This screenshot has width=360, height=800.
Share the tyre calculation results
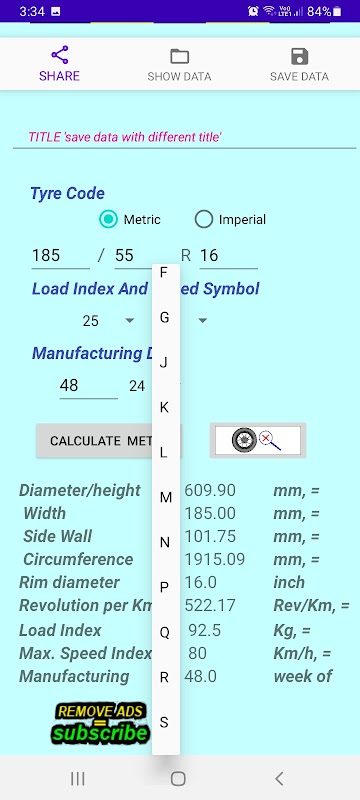pos(60,64)
